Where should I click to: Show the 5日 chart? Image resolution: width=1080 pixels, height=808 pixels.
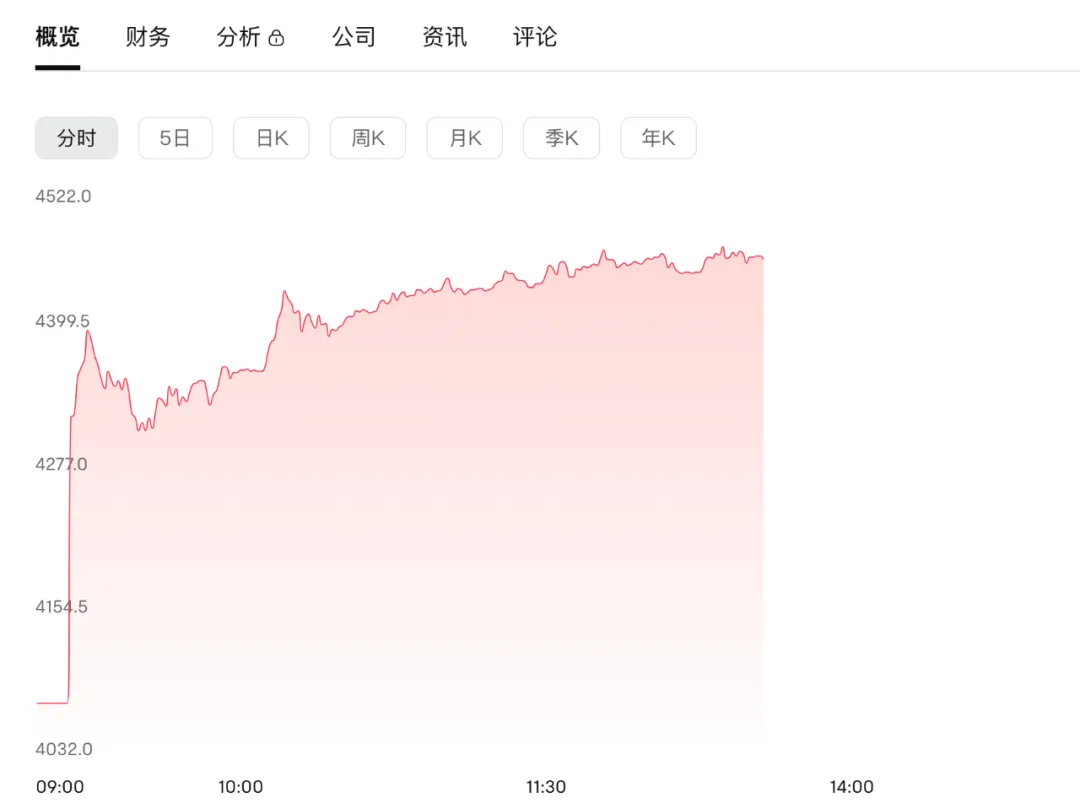175,138
